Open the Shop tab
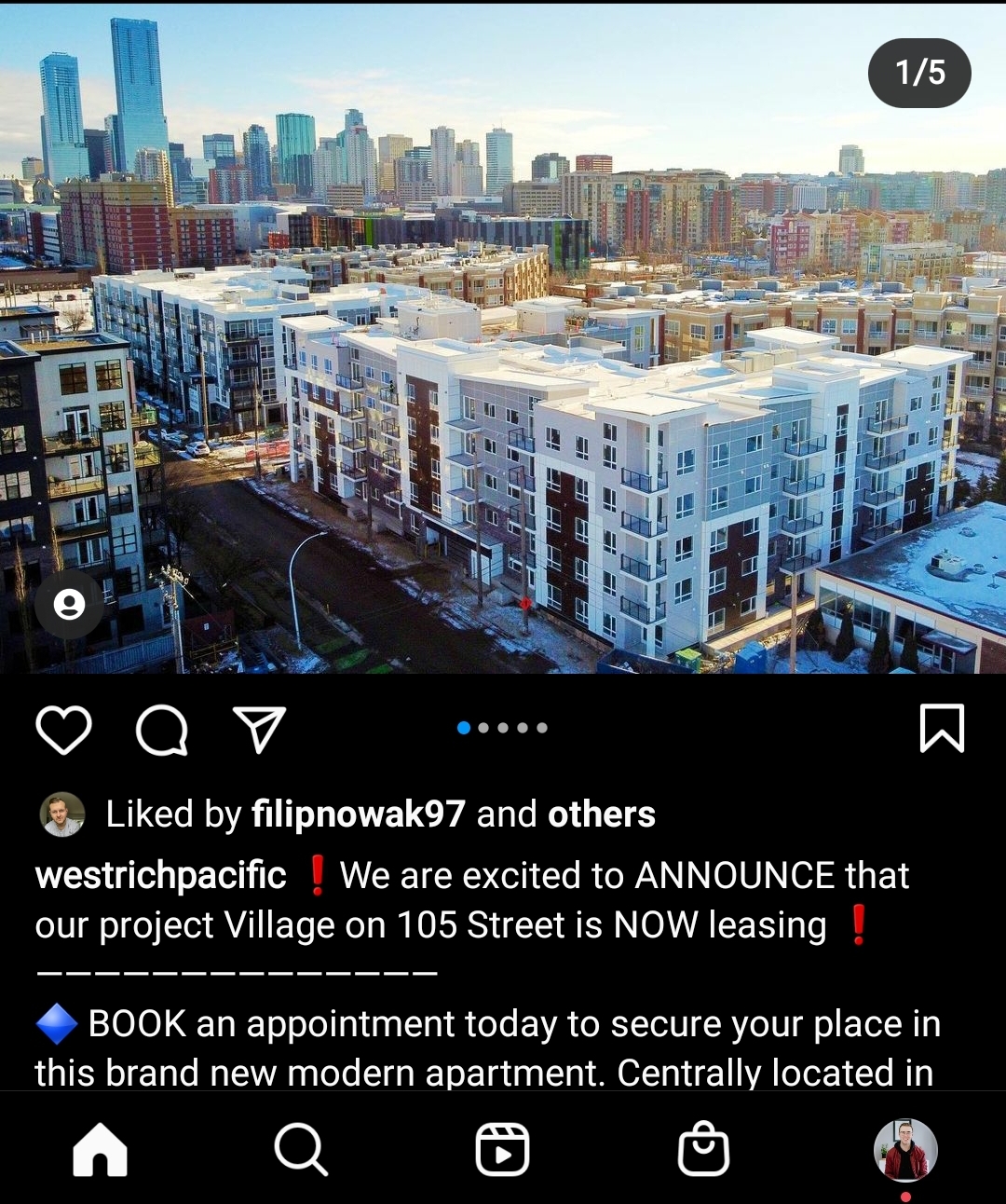The image size is (1006, 1204). (x=703, y=1150)
